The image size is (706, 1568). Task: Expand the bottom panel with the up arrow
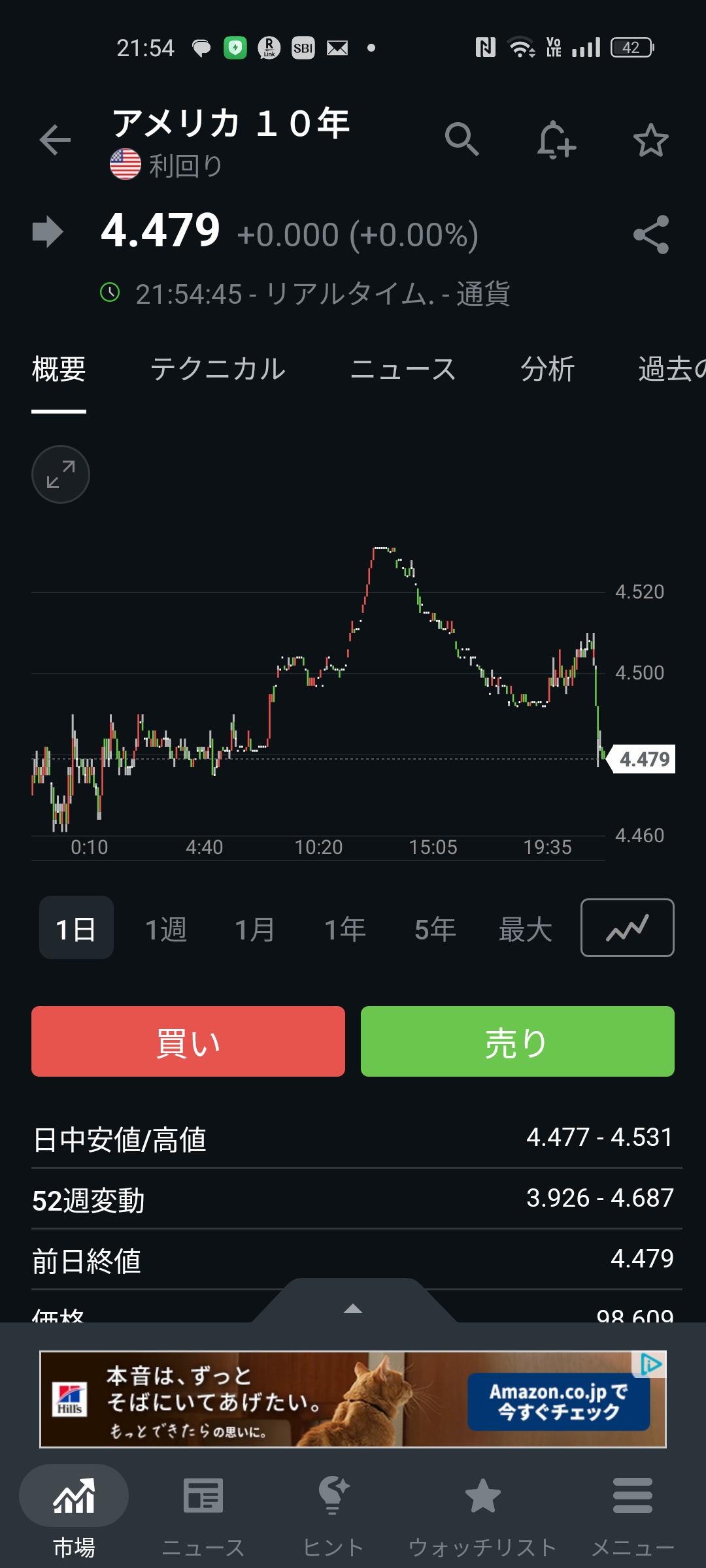pyautogui.click(x=353, y=1308)
